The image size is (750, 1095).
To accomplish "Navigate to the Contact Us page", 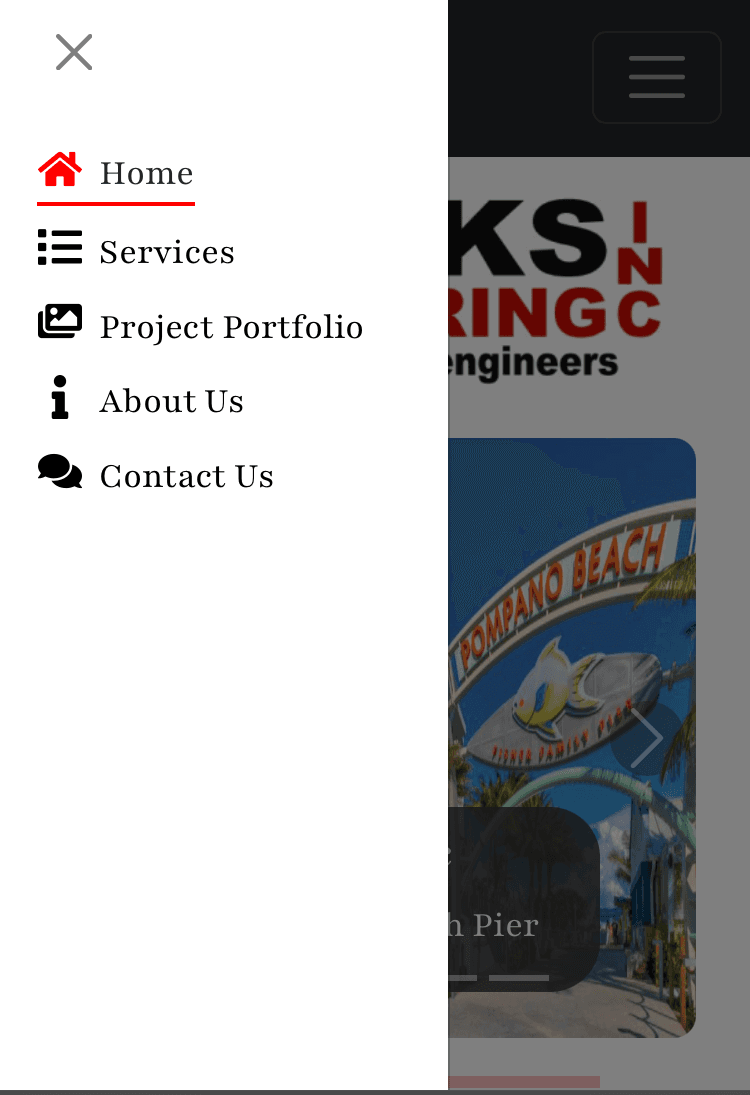I will coord(186,476).
